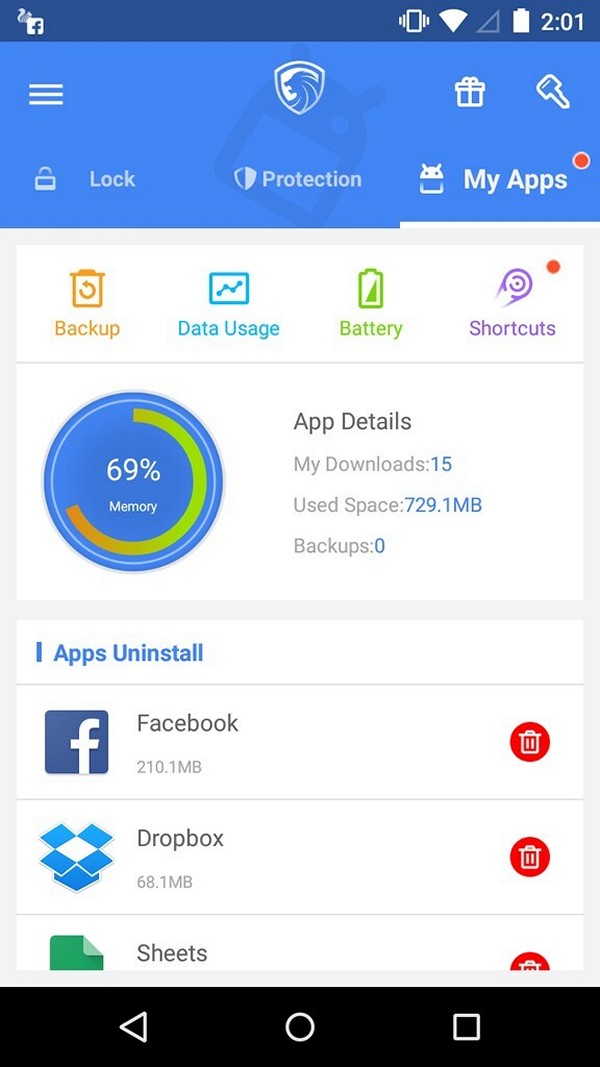Go to the system home screen
This screenshot has width=600, height=1067.
[x=300, y=1026]
